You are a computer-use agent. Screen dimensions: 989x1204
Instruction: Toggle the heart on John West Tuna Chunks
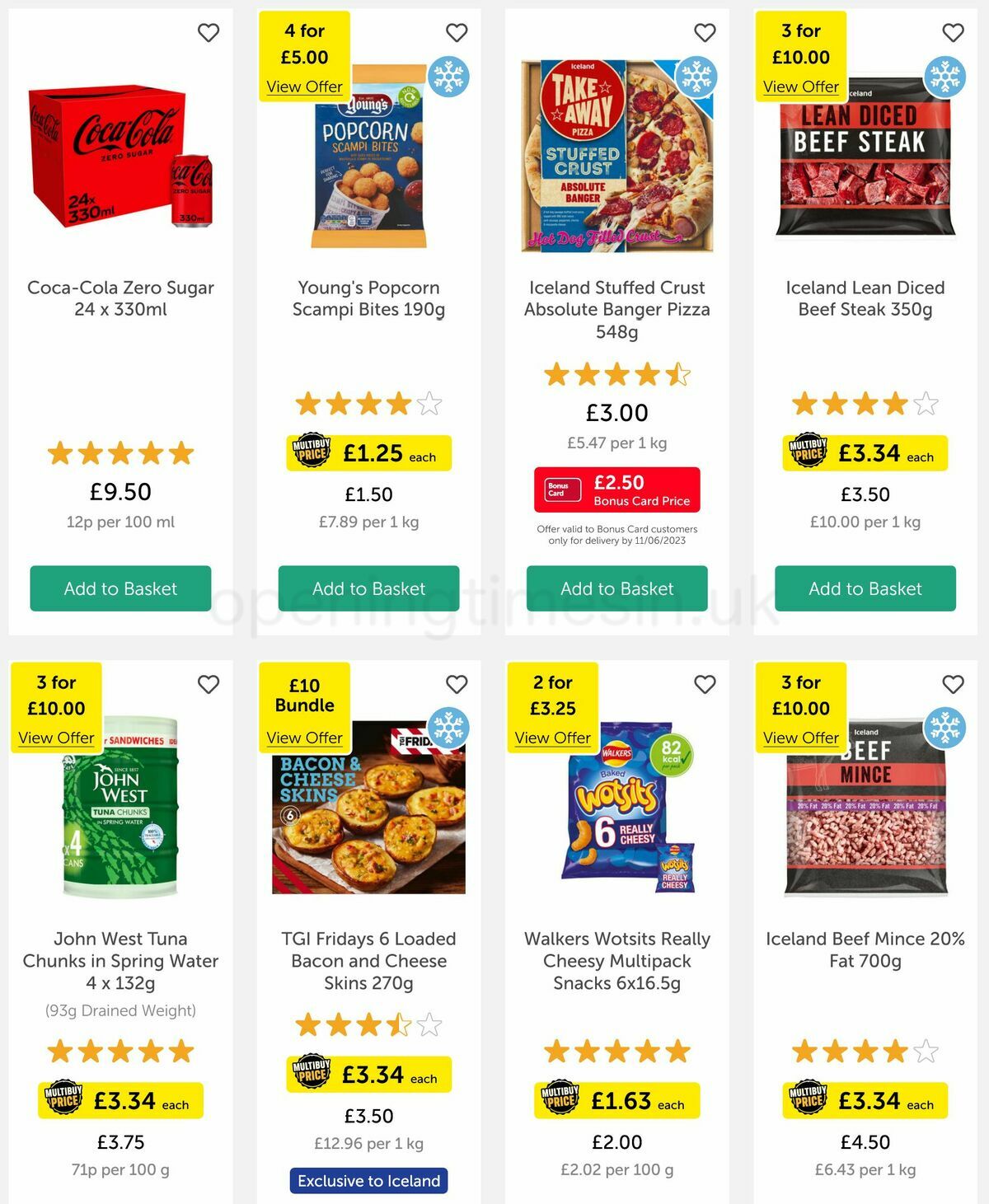[209, 683]
